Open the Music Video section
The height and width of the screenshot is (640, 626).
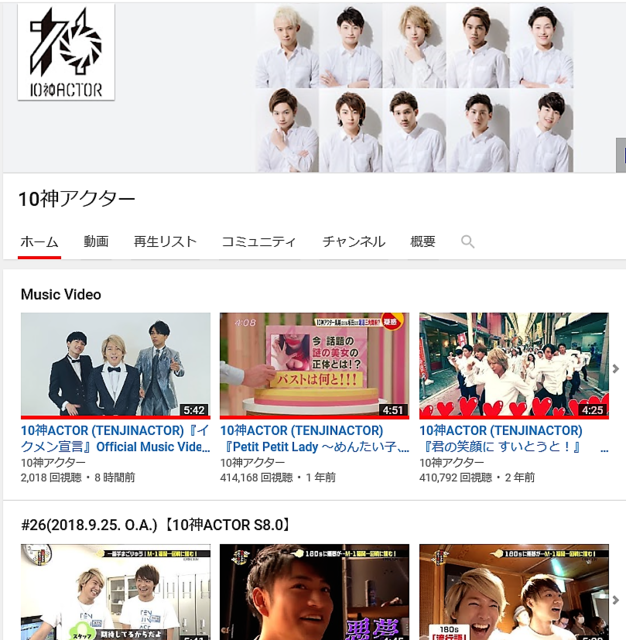coord(61,294)
